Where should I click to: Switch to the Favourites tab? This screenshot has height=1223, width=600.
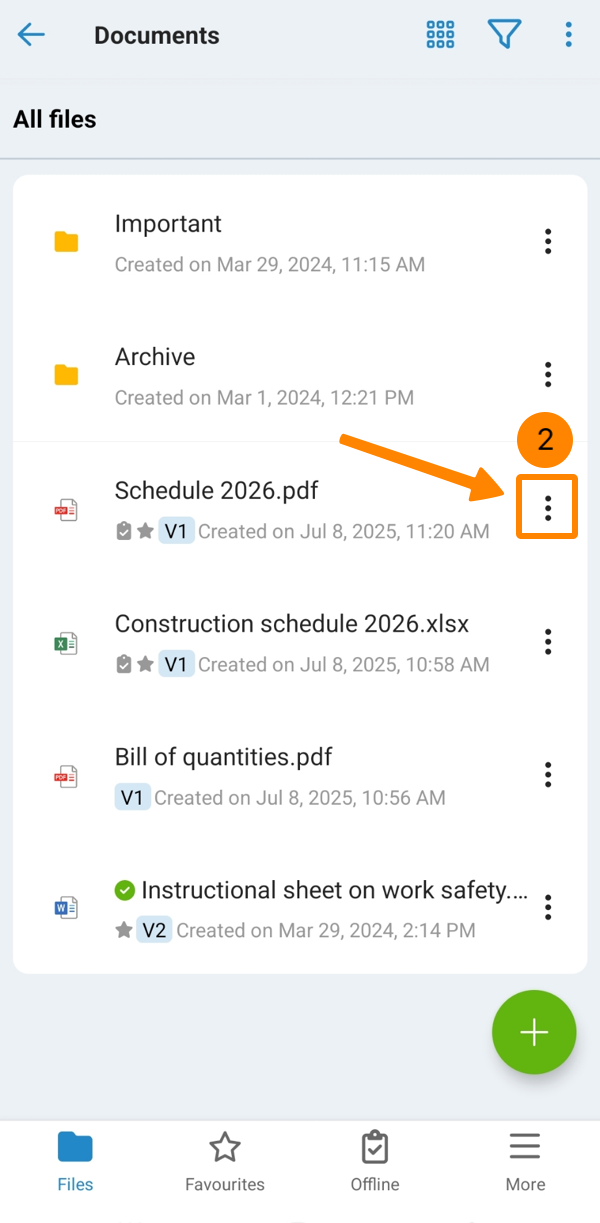[225, 1162]
